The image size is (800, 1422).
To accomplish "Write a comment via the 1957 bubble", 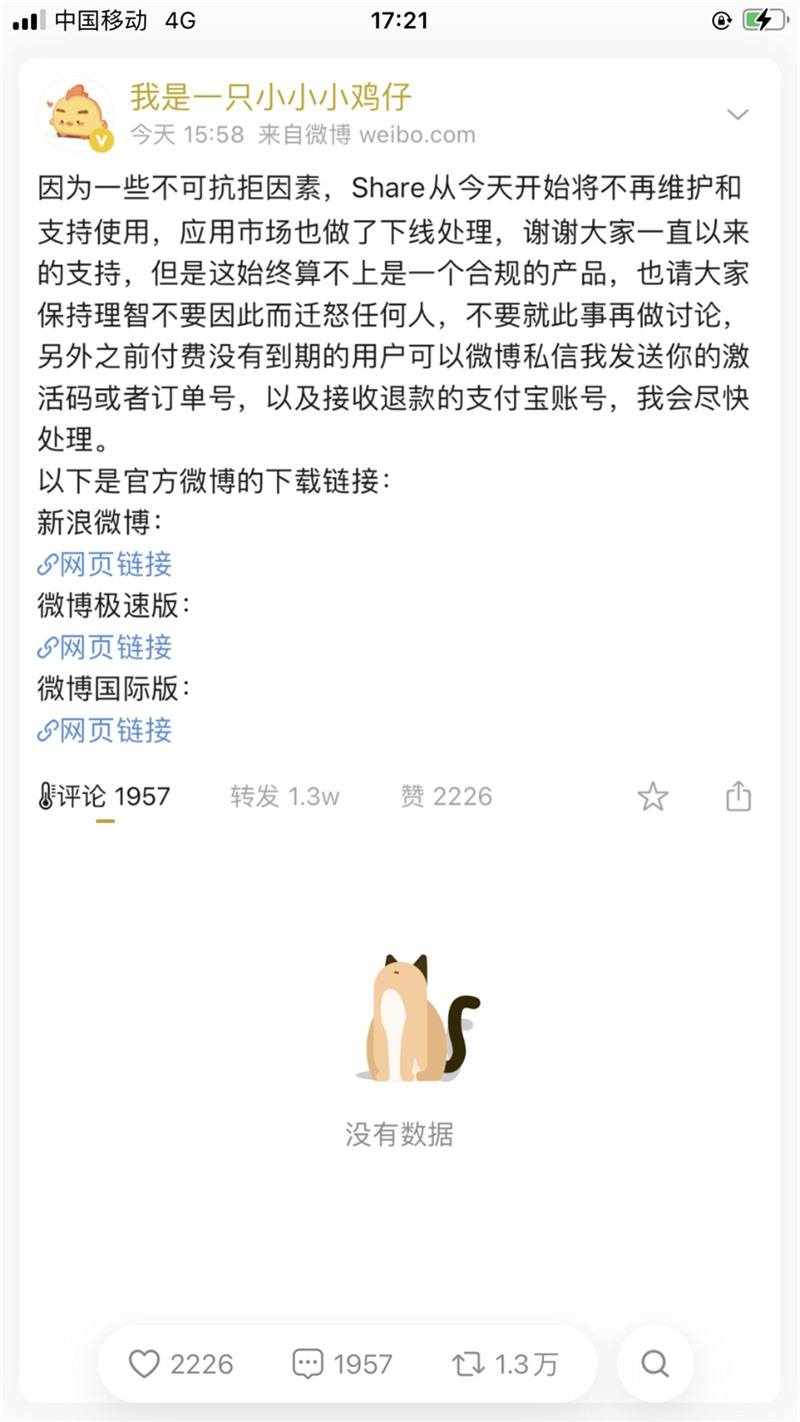I will (x=342, y=1364).
